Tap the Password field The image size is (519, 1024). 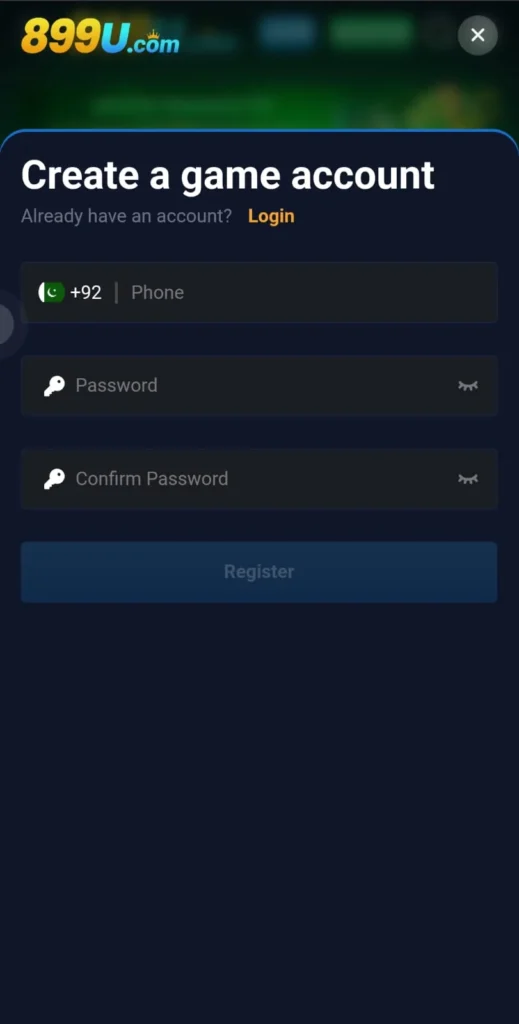pyautogui.click(x=259, y=385)
